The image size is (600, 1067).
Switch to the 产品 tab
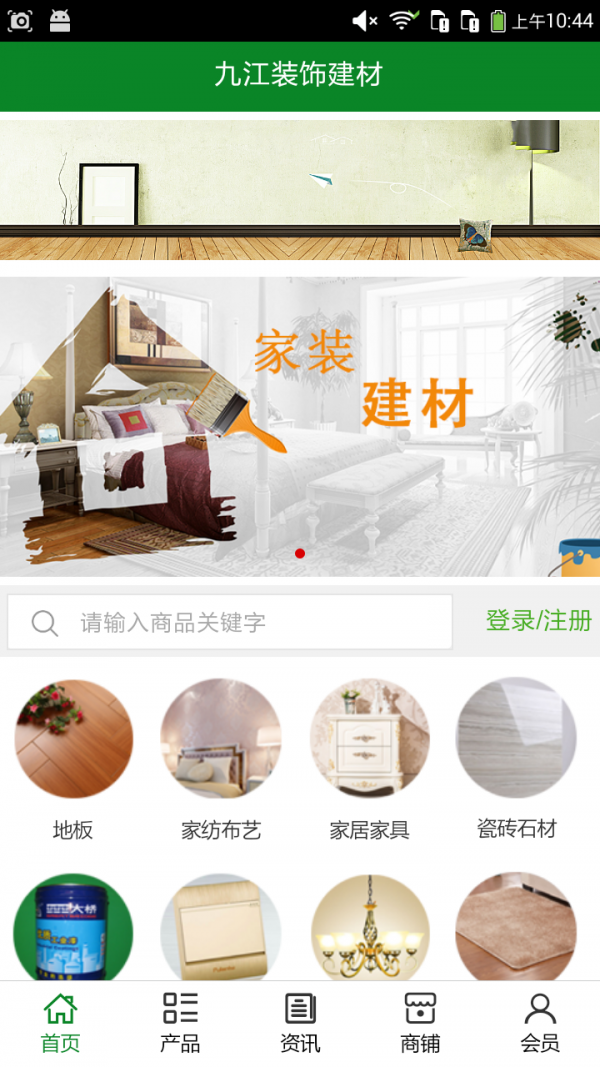tap(180, 1022)
